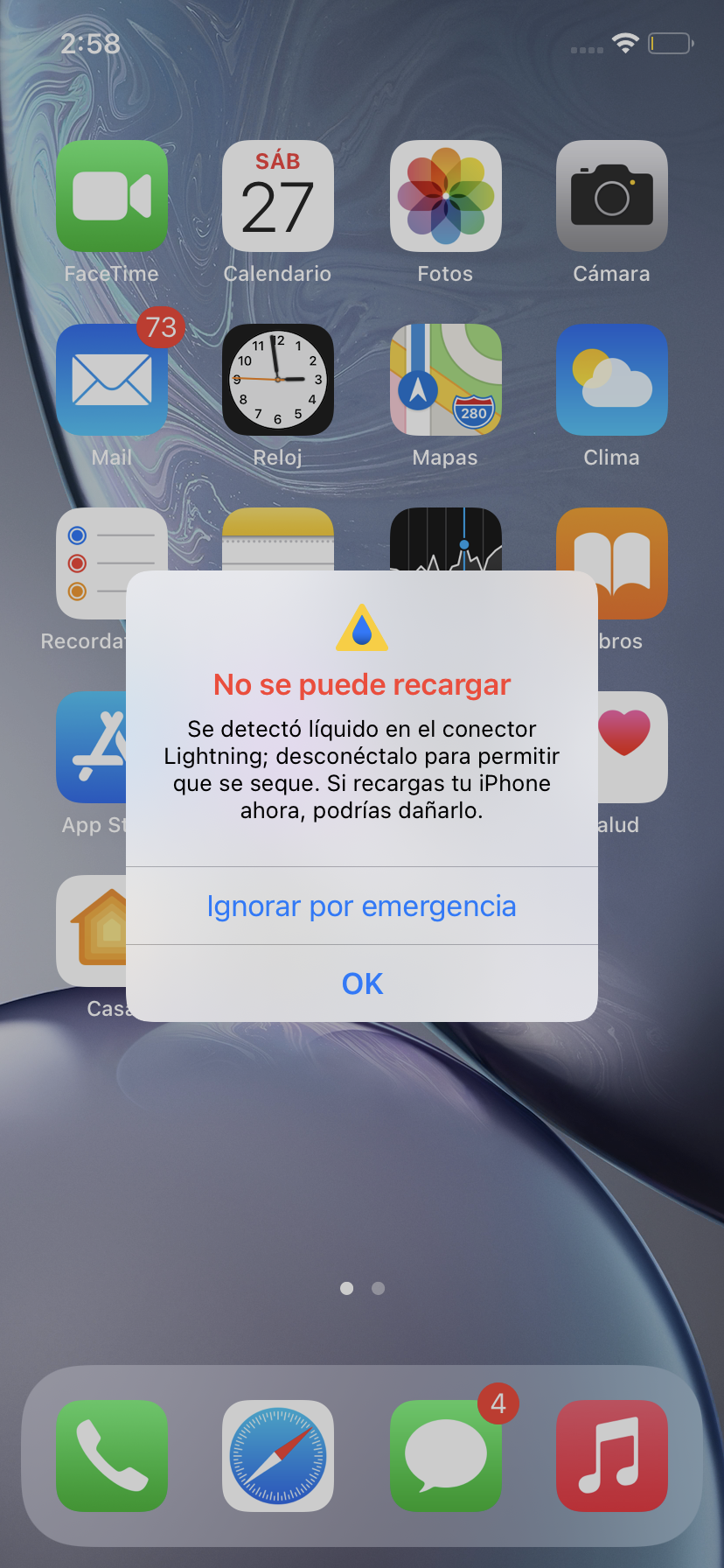The width and height of the screenshot is (724, 1568).
Task: Open the Music app in the dock
Action: pos(612,1456)
